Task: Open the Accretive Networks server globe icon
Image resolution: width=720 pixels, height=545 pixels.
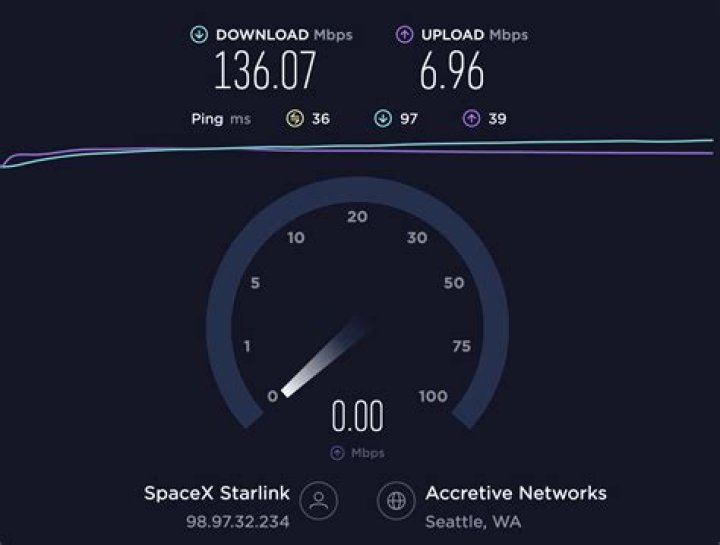Action: [x=396, y=501]
